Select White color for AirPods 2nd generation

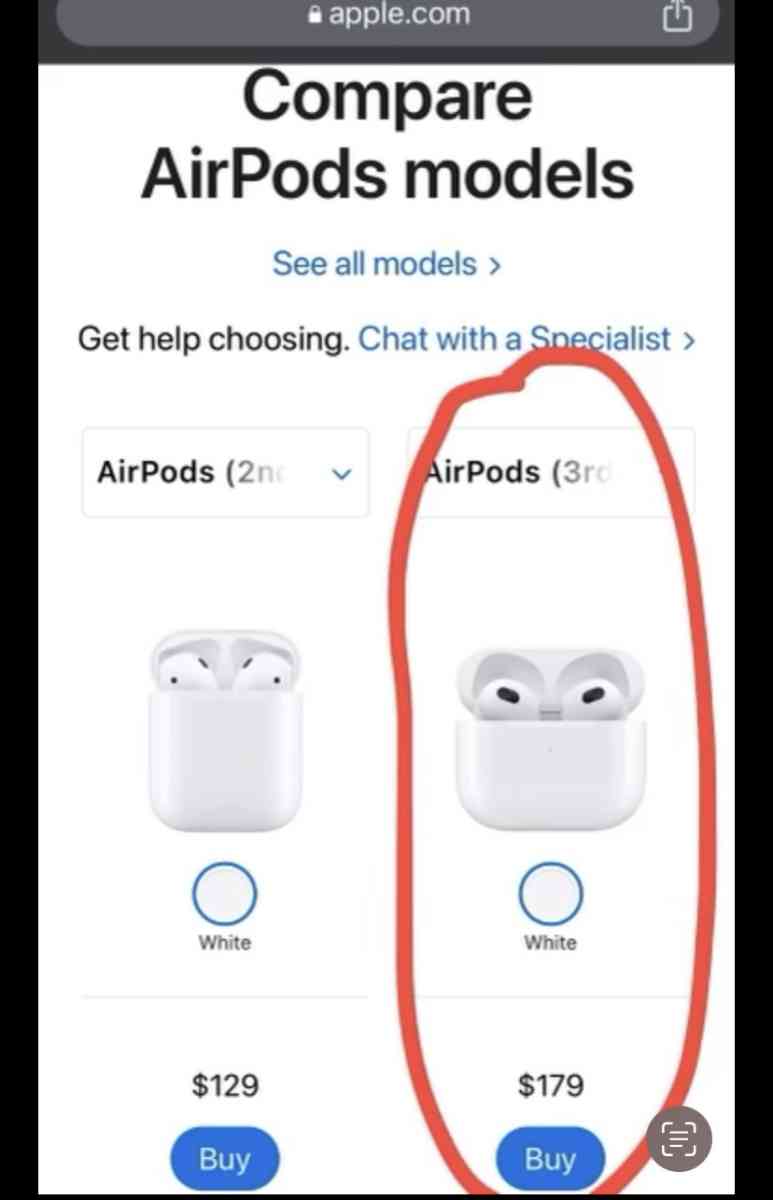224,892
